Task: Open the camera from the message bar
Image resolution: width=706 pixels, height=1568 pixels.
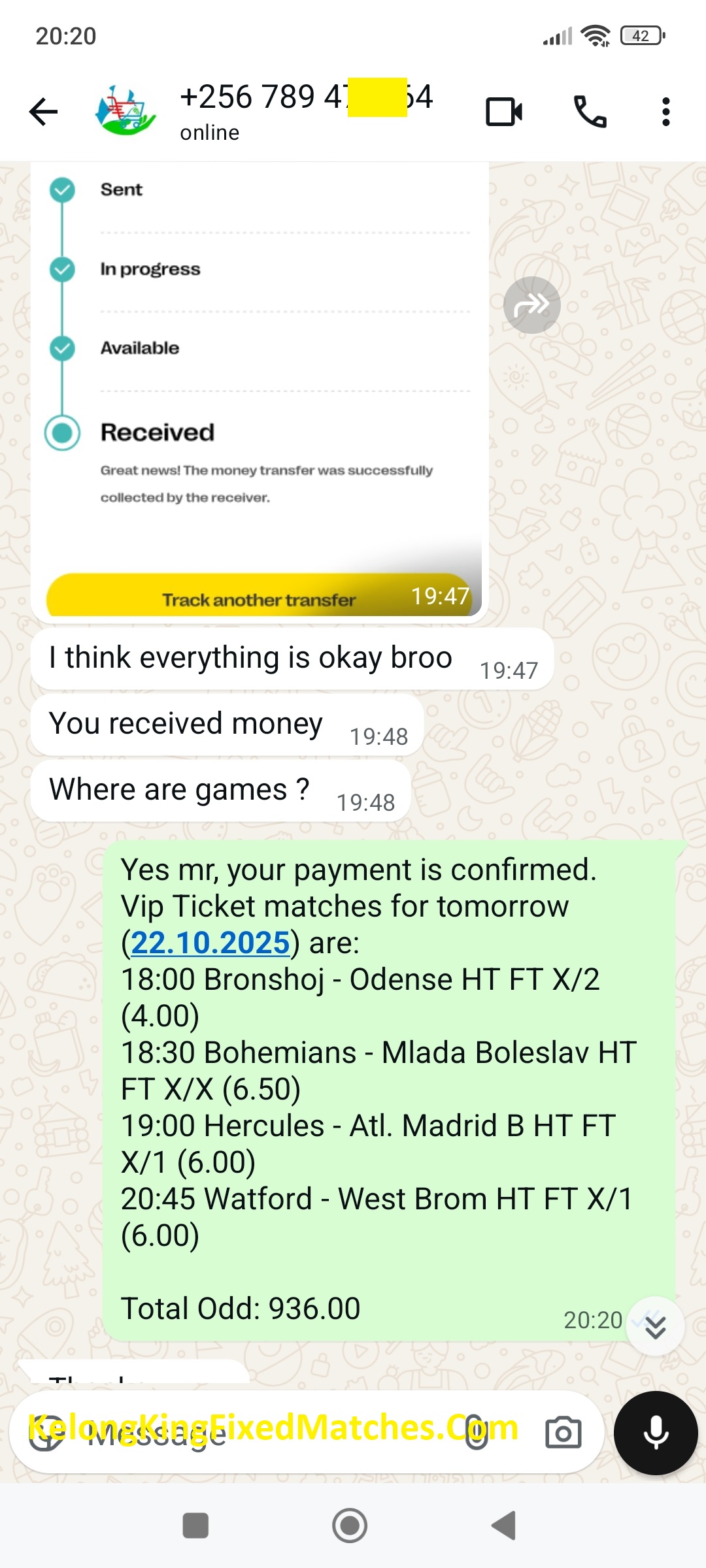Action: (x=563, y=1433)
